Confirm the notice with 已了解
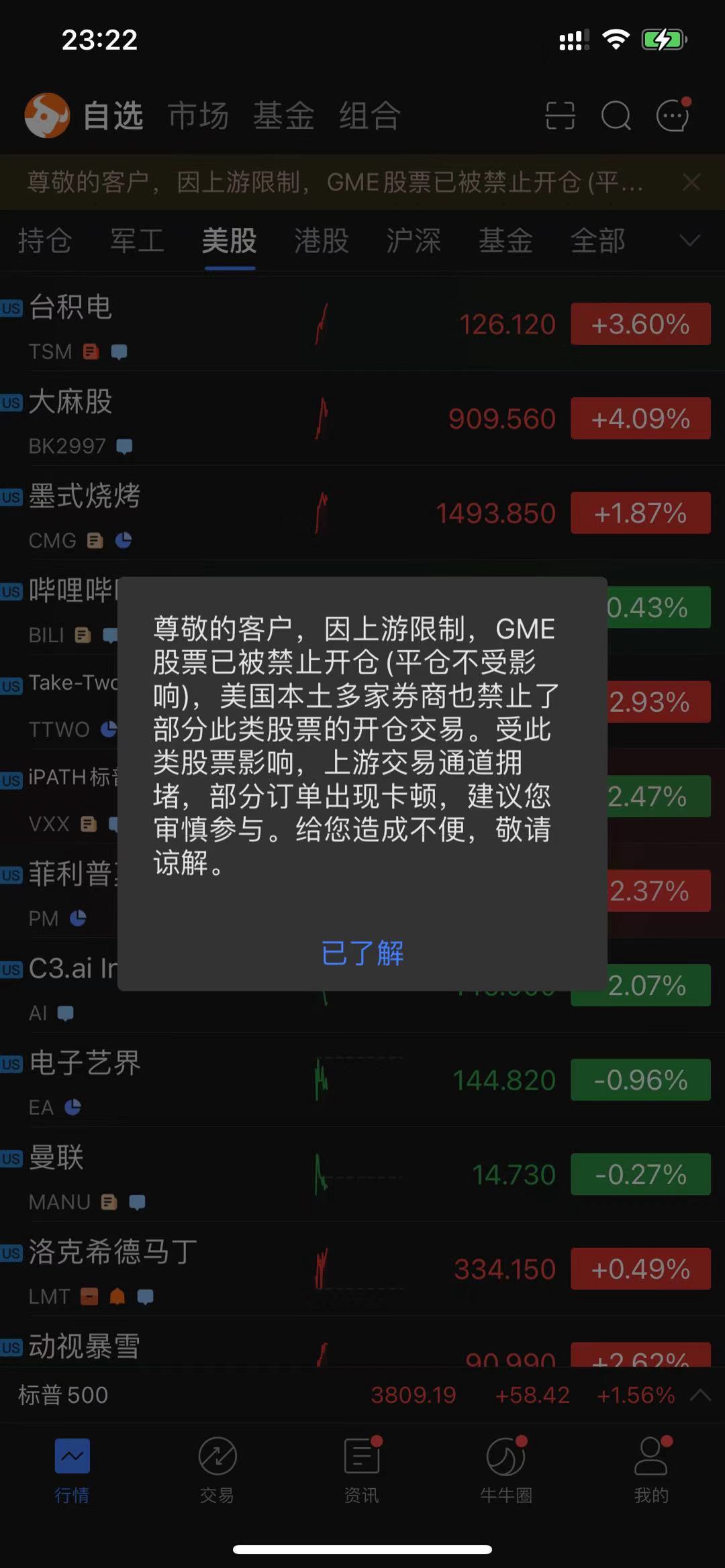 tap(362, 953)
